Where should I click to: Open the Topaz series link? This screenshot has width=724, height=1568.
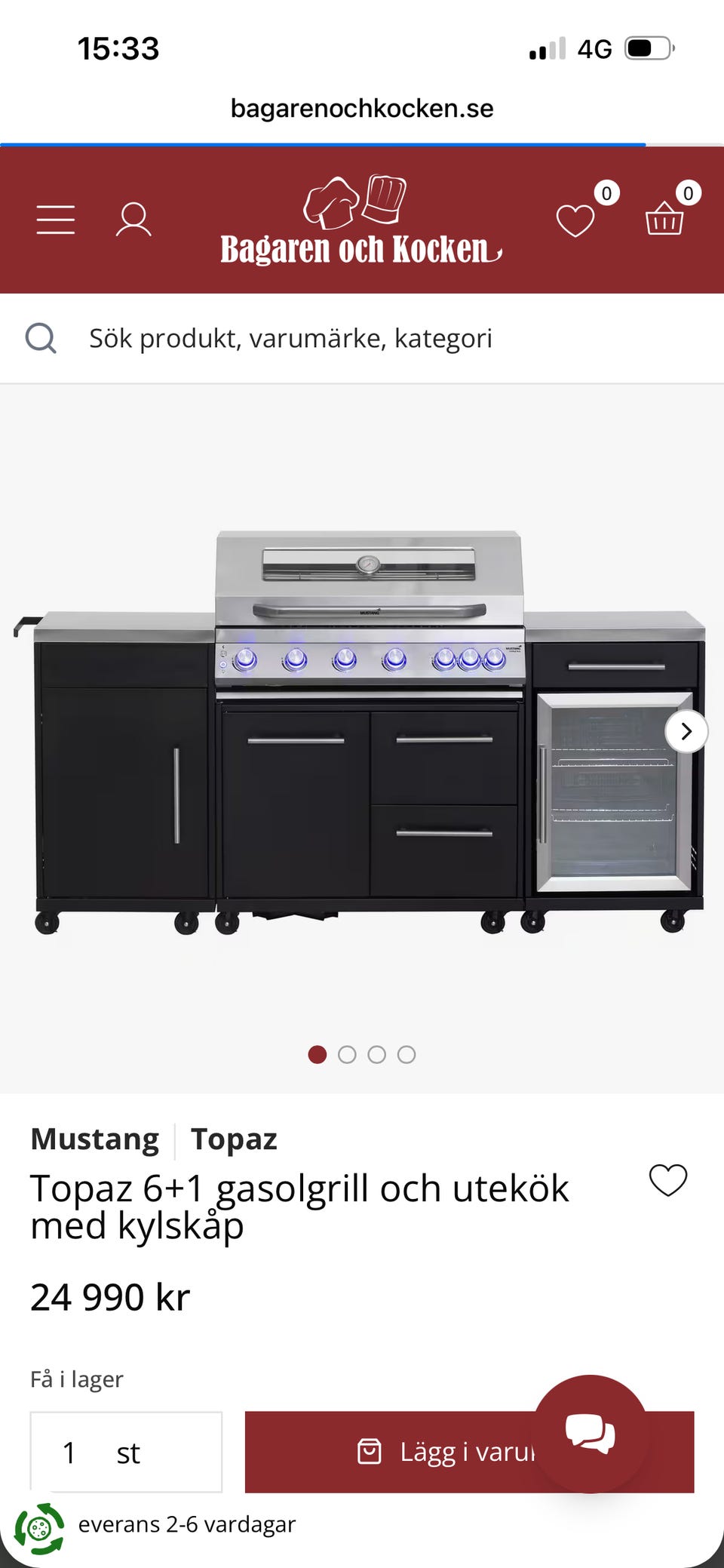(234, 1139)
